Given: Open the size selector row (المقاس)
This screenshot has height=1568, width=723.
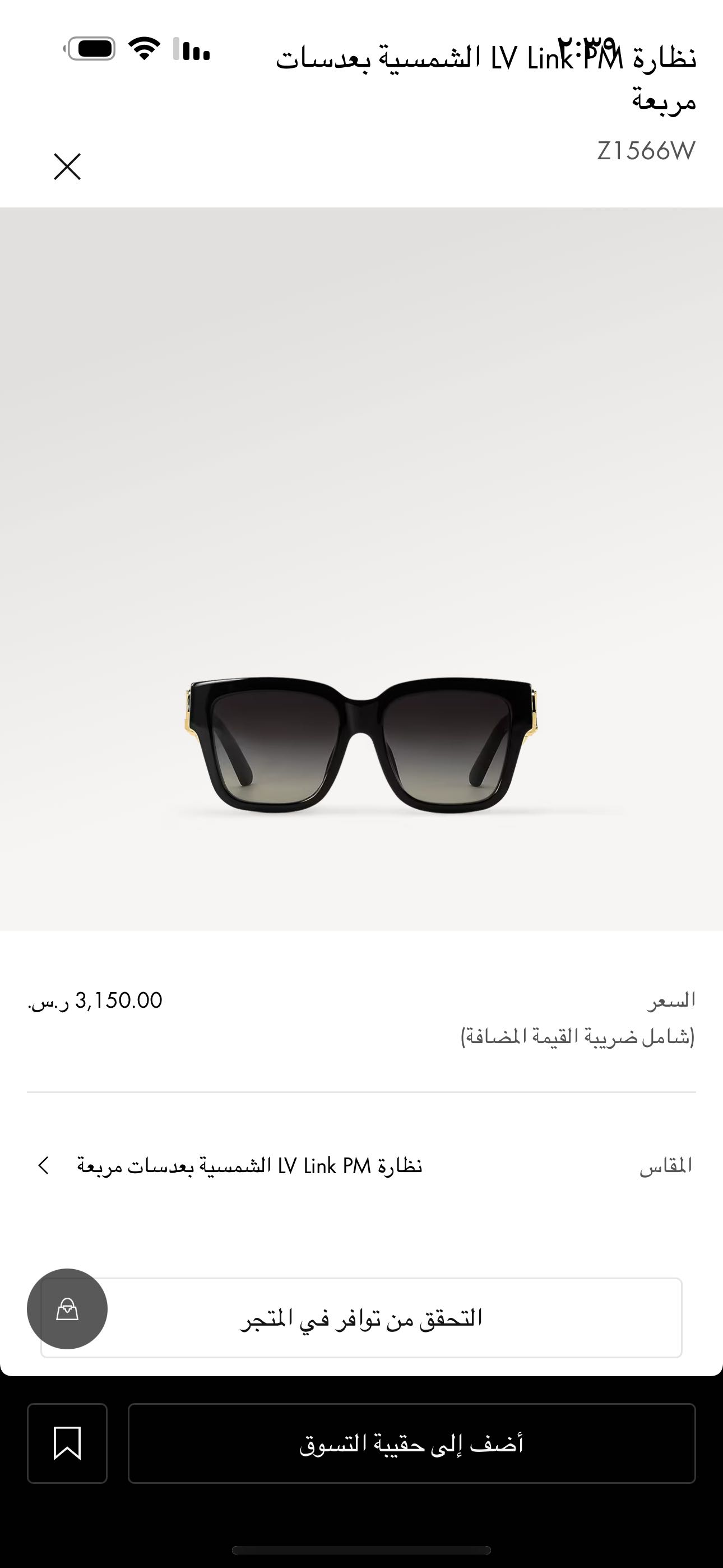Looking at the screenshot, I should tap(361, 1166).
